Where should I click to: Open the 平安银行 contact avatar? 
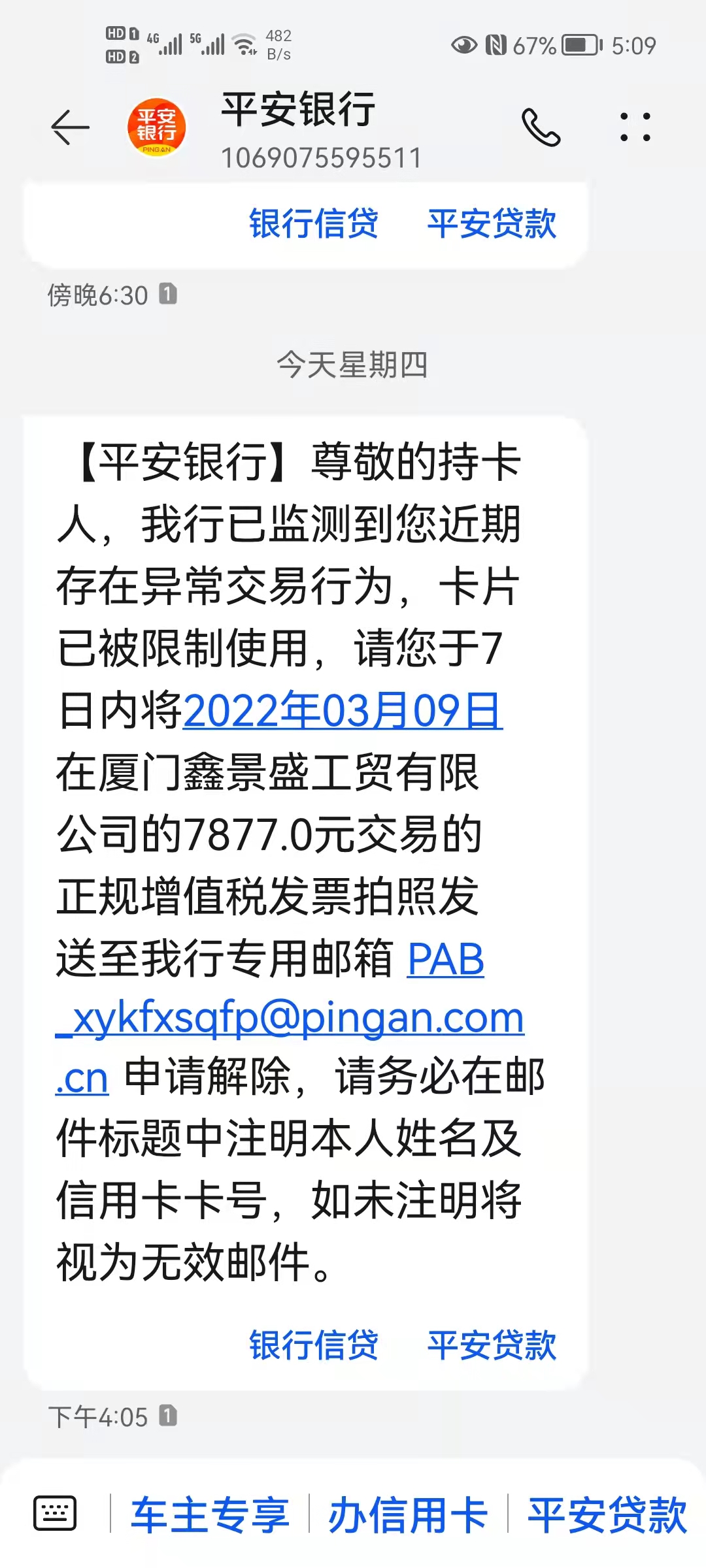click(x=156, y=127)
